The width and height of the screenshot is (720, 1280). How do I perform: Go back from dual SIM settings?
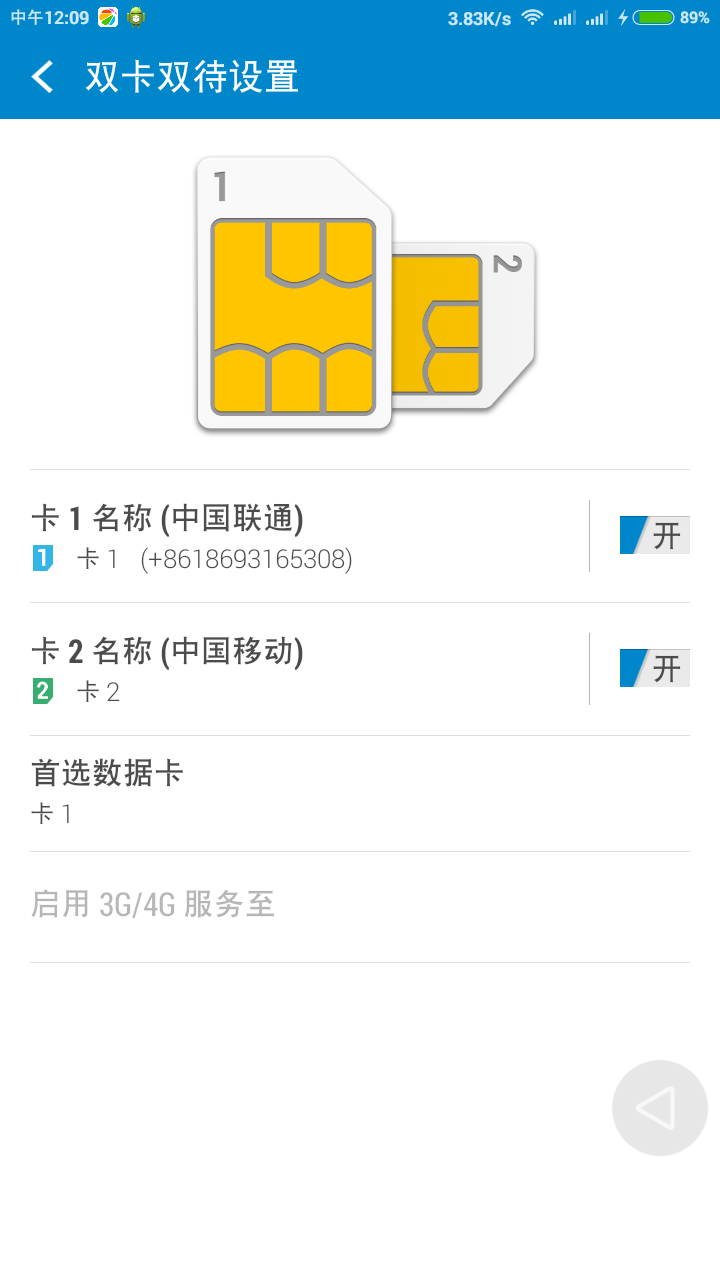point(42,77)
